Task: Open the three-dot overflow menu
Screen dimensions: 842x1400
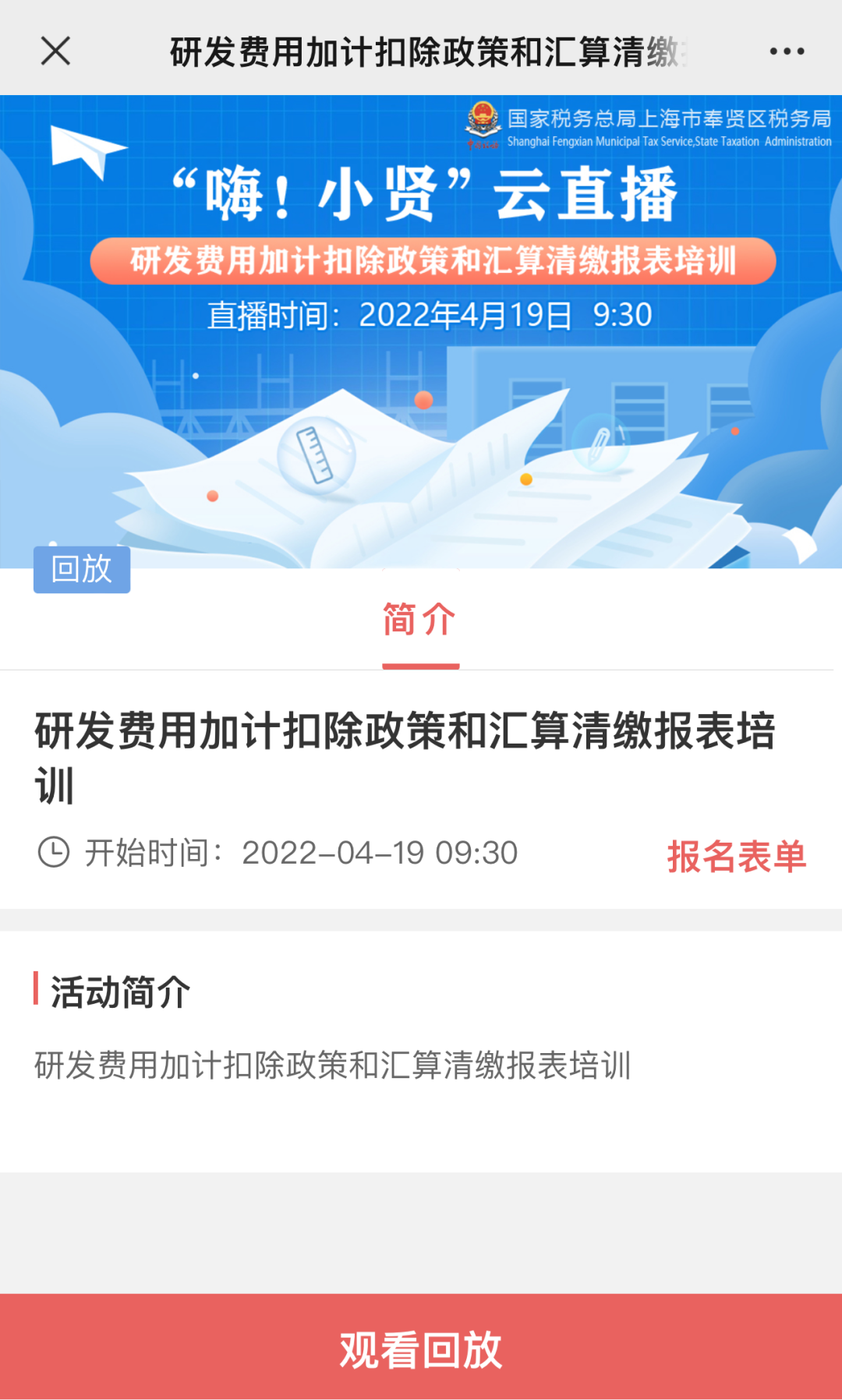Action: tap(786, 51)
